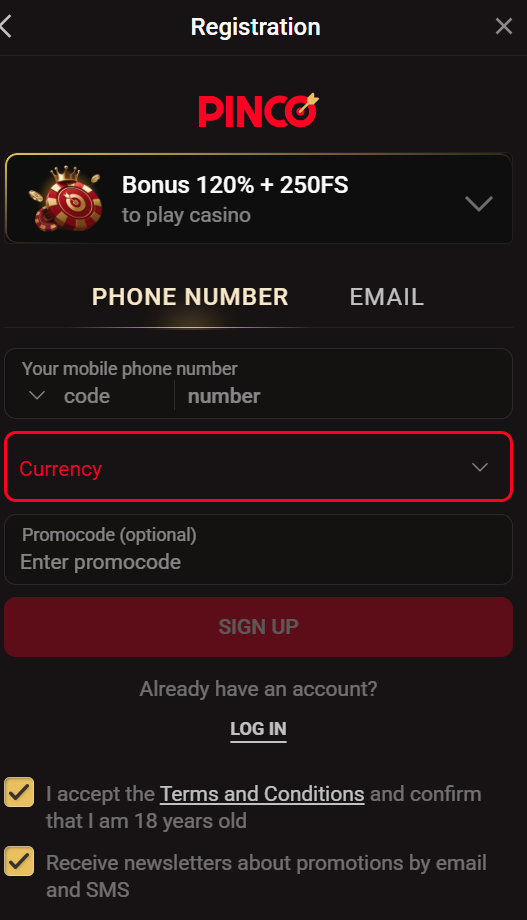The height and width of the screenshot is (920, 527).
Task: Open the Terms and Conditions link
Action: point(262,794)
